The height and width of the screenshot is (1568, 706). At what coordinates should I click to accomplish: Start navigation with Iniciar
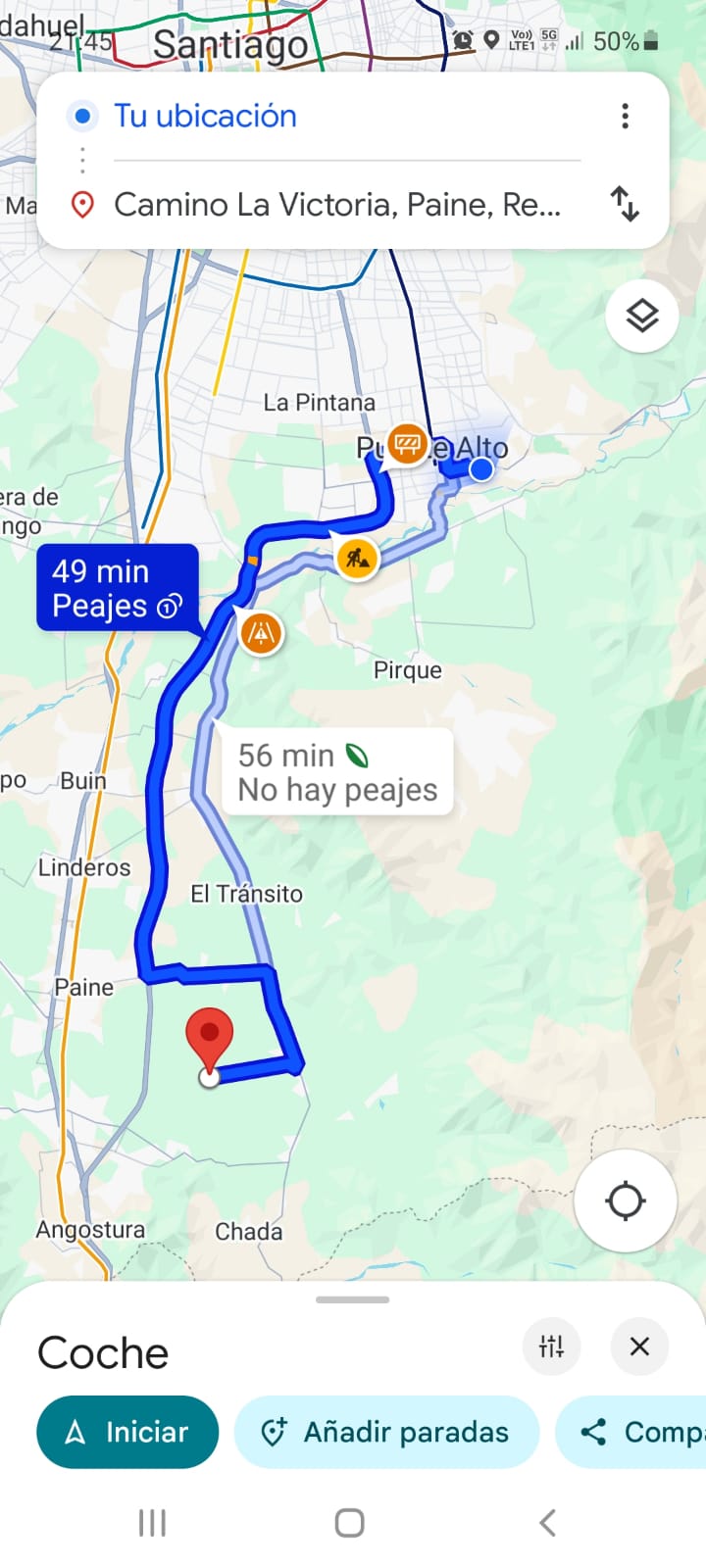point(127,1432)
